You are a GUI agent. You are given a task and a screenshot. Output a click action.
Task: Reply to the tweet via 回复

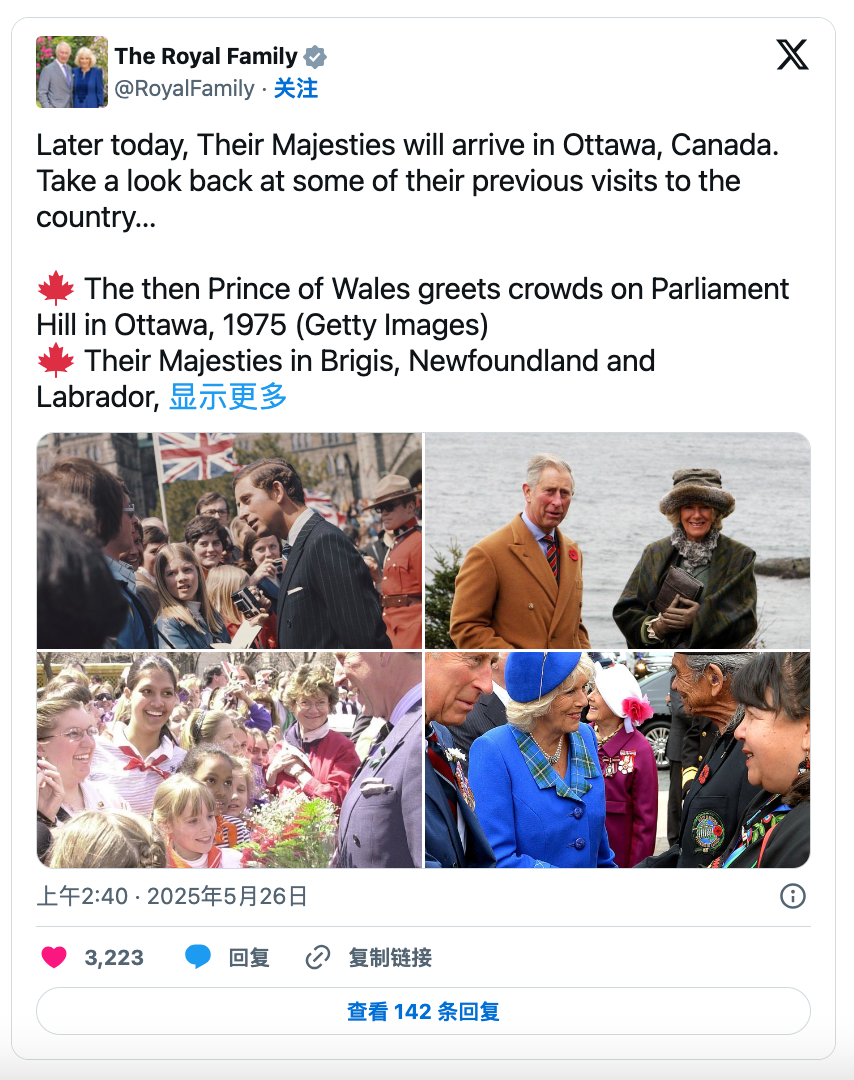tap(228, 957)
